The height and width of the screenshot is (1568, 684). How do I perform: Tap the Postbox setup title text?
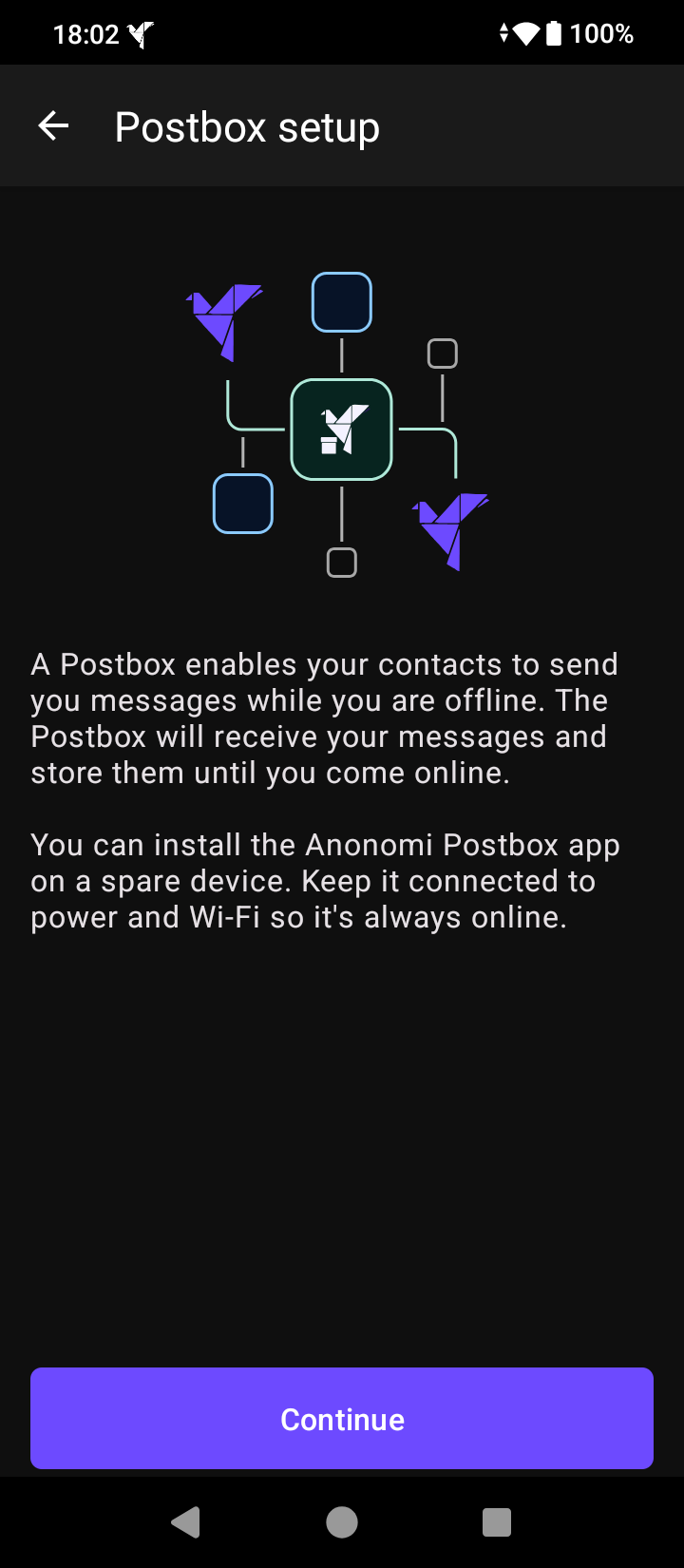tap(246, 124)
